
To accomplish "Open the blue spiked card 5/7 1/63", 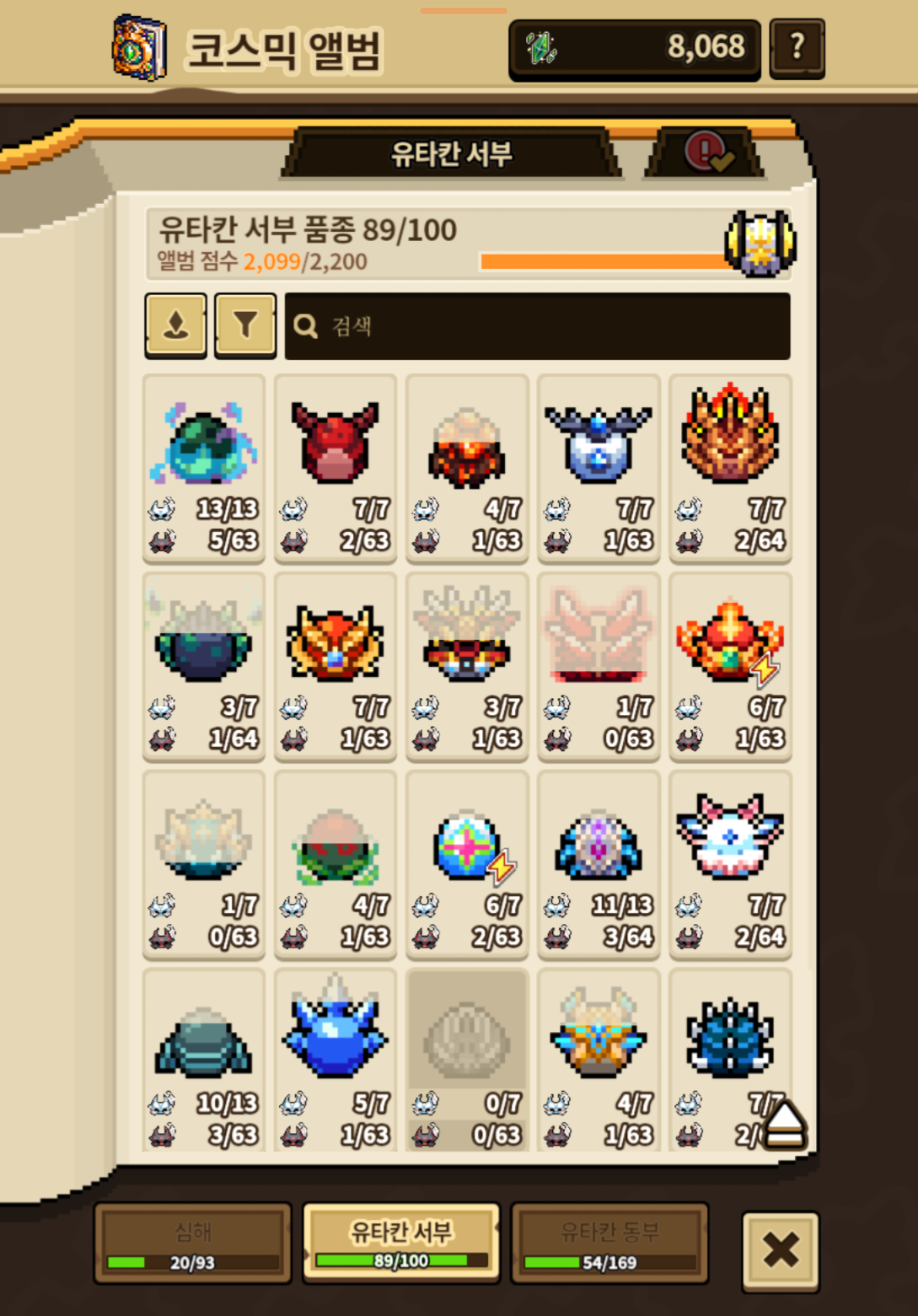I will pyautogui.click(x=336, y=1061).
